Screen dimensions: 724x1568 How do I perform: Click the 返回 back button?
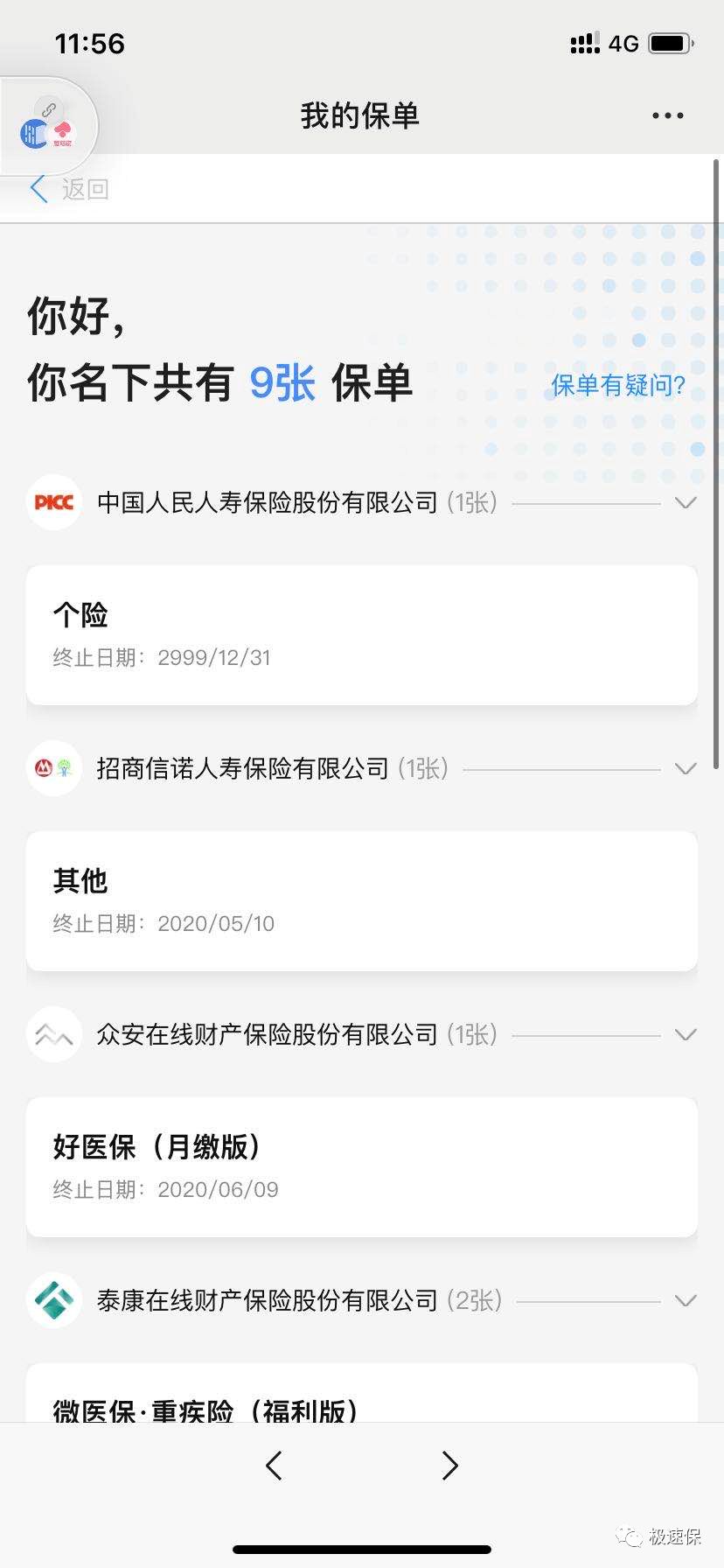(x=70, y=189)
